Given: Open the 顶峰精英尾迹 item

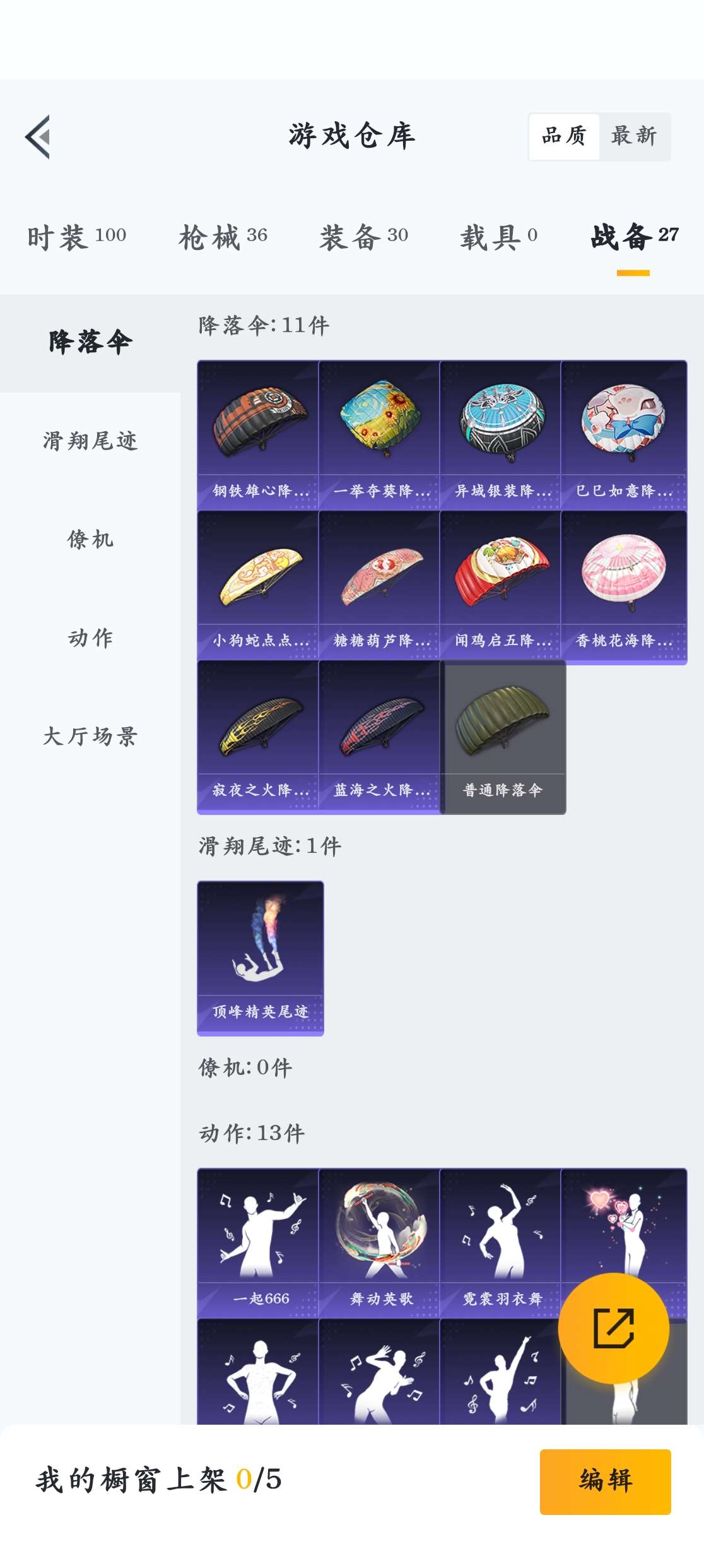Looking at the screenshot, I should (x=260, y=958).
